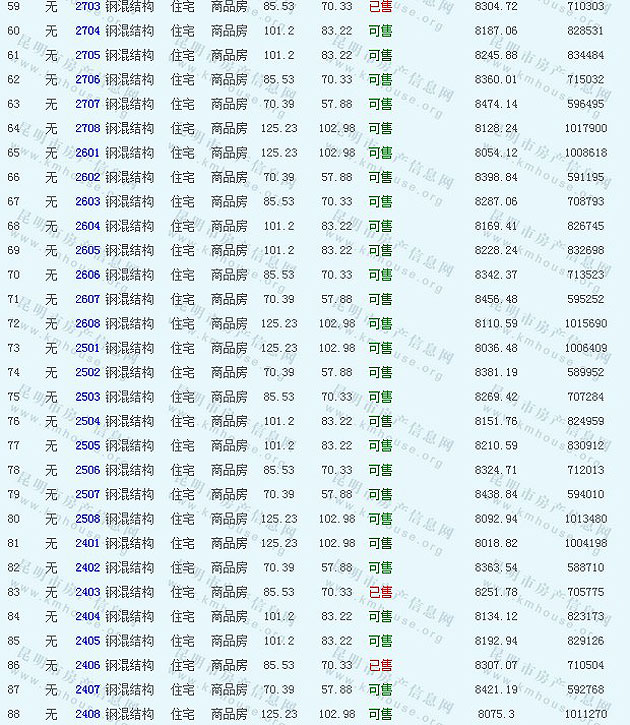The height and width of the screenshot is (725, 630).
Task: Open room 2708 details link
Action: pos(87,128)
